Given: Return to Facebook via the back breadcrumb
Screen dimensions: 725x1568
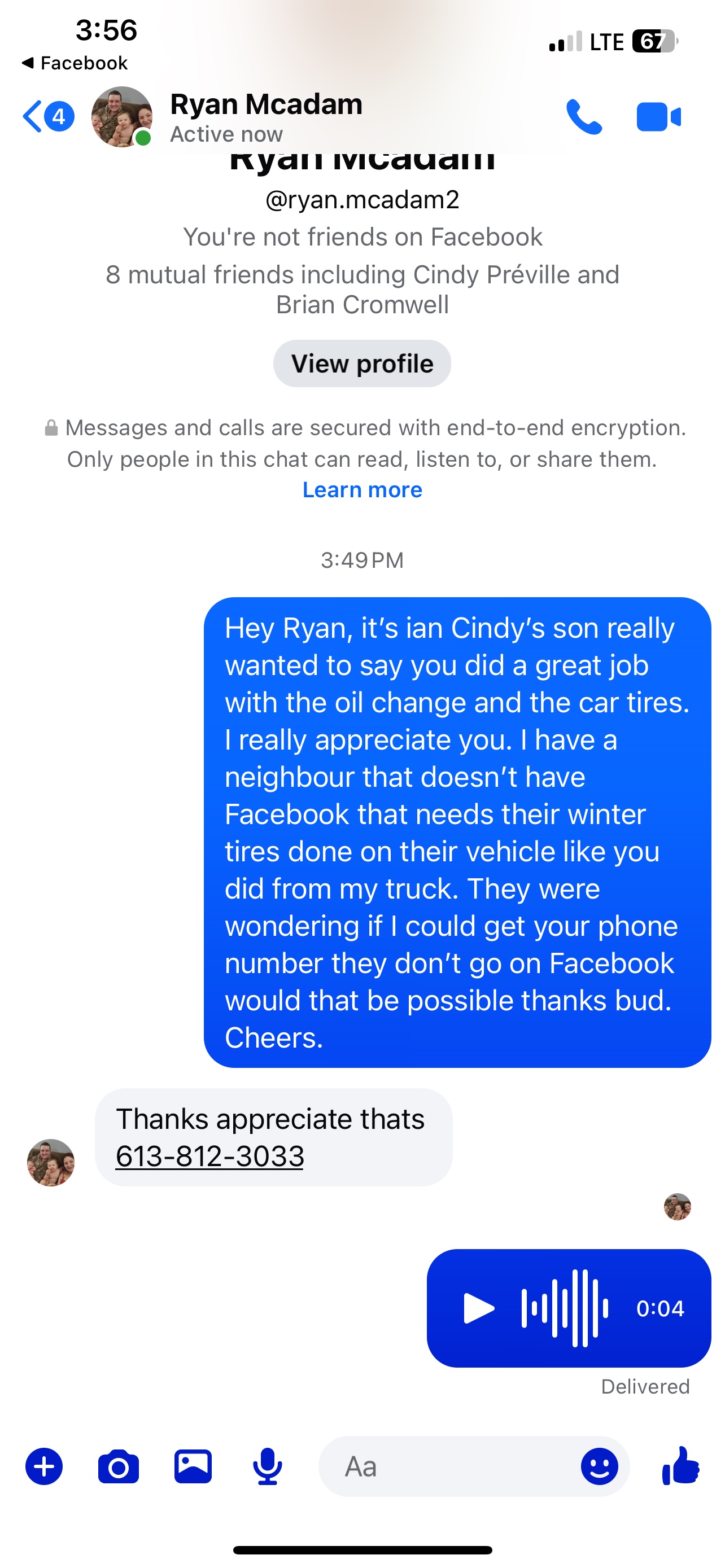Looking at the screenshot, I should click(75, 63).
